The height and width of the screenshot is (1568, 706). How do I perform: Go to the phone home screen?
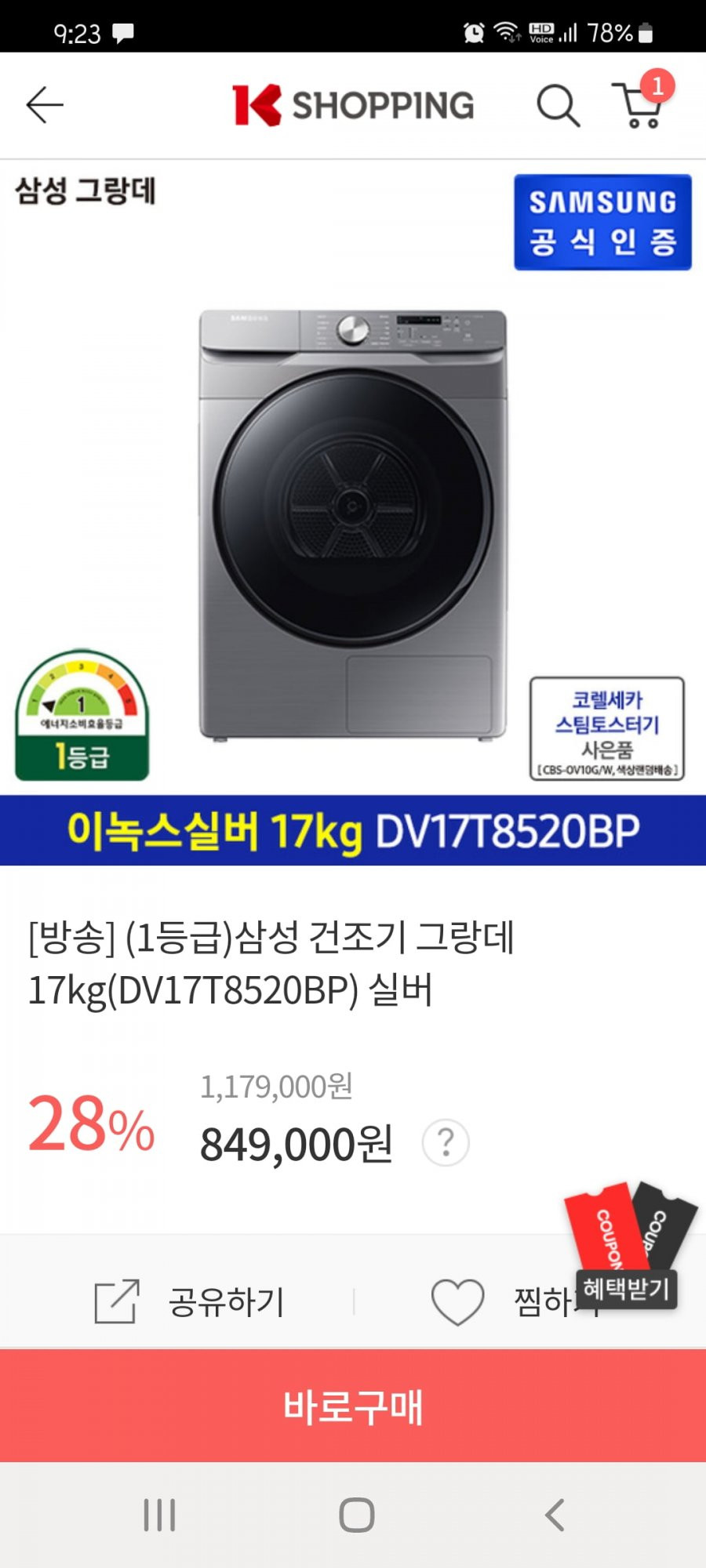[356, 1515]
